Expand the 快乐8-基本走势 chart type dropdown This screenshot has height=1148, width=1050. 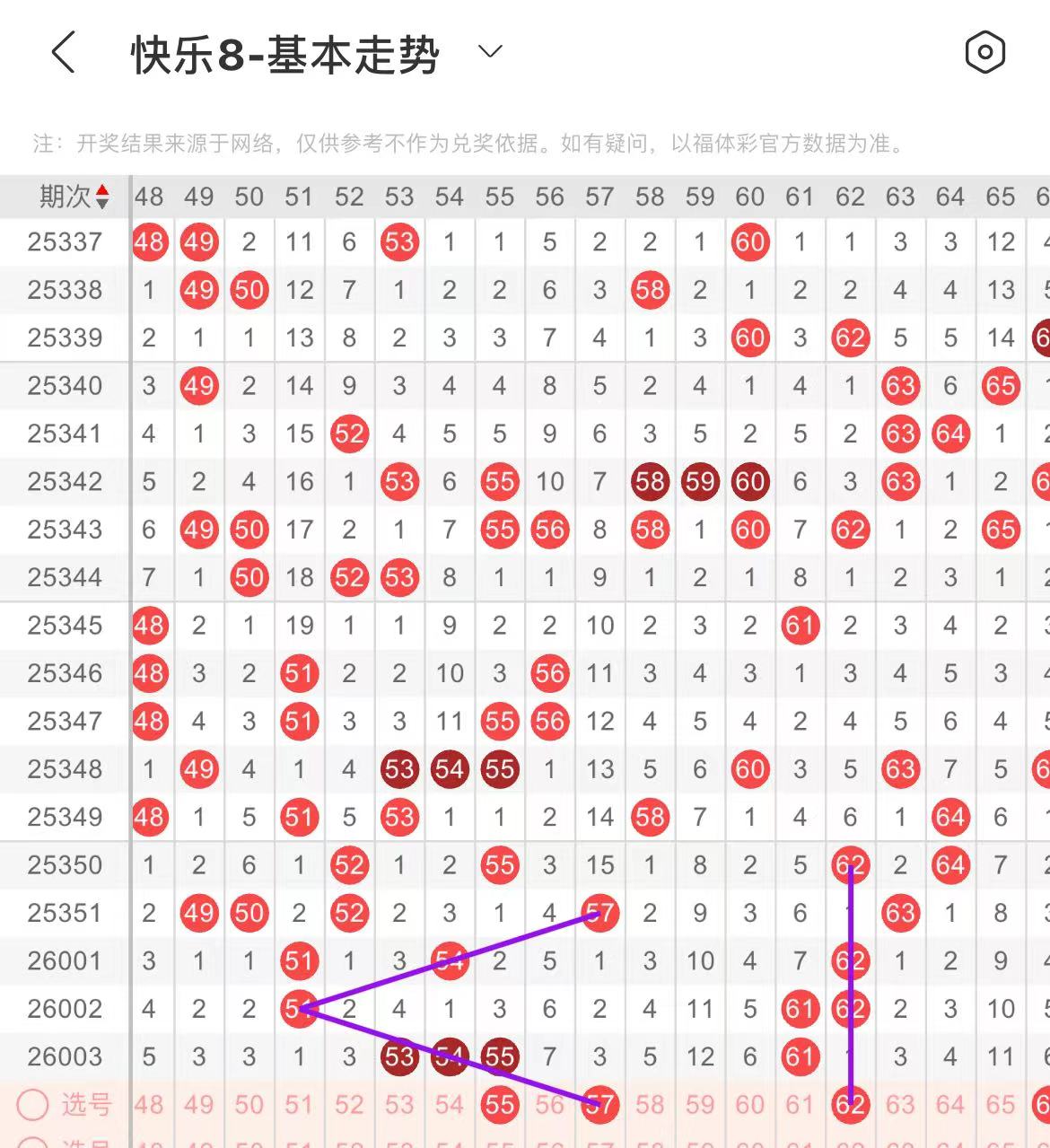(x=490, y=52)
